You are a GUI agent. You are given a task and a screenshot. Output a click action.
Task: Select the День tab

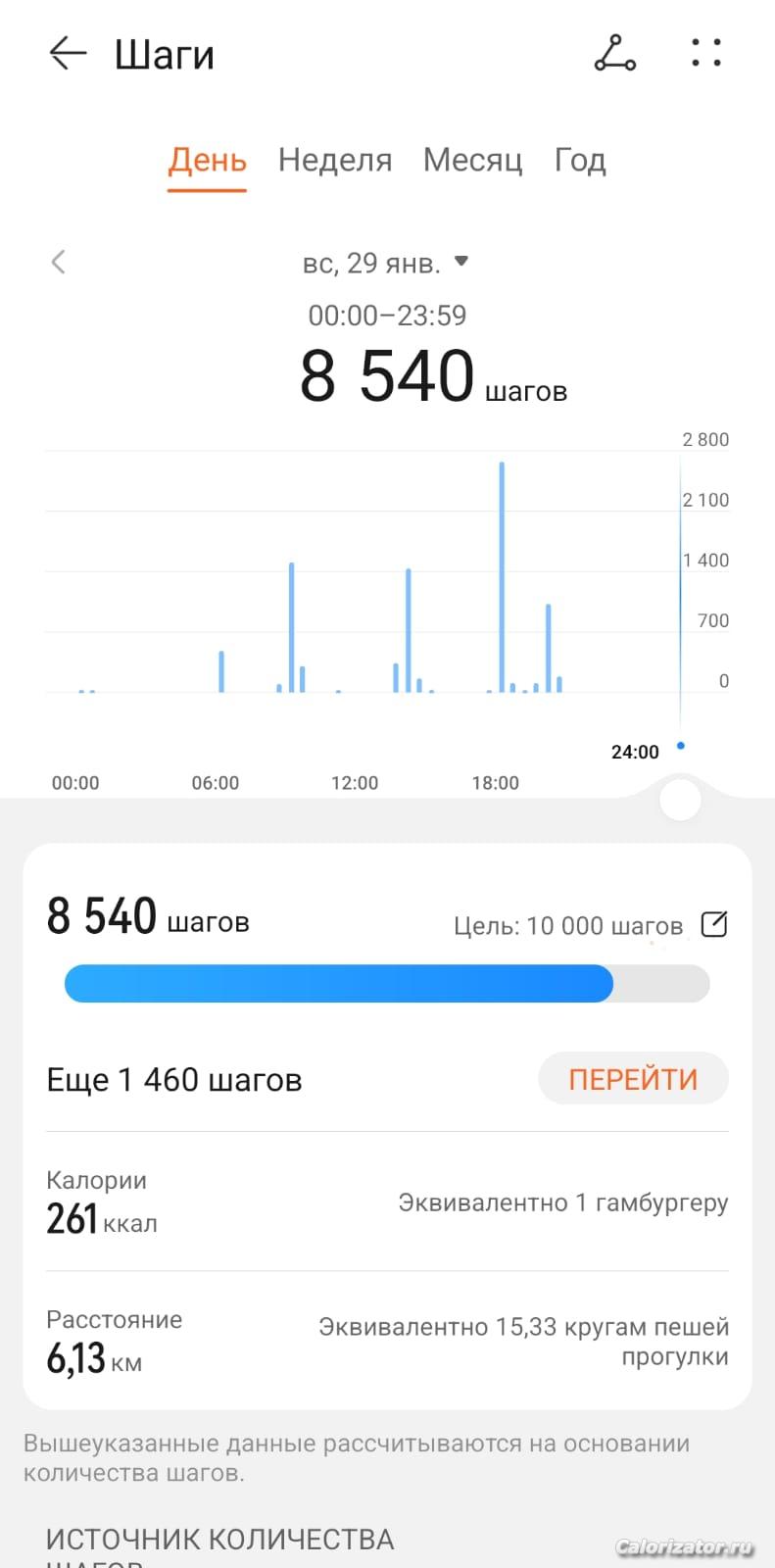tap(207, 162)
